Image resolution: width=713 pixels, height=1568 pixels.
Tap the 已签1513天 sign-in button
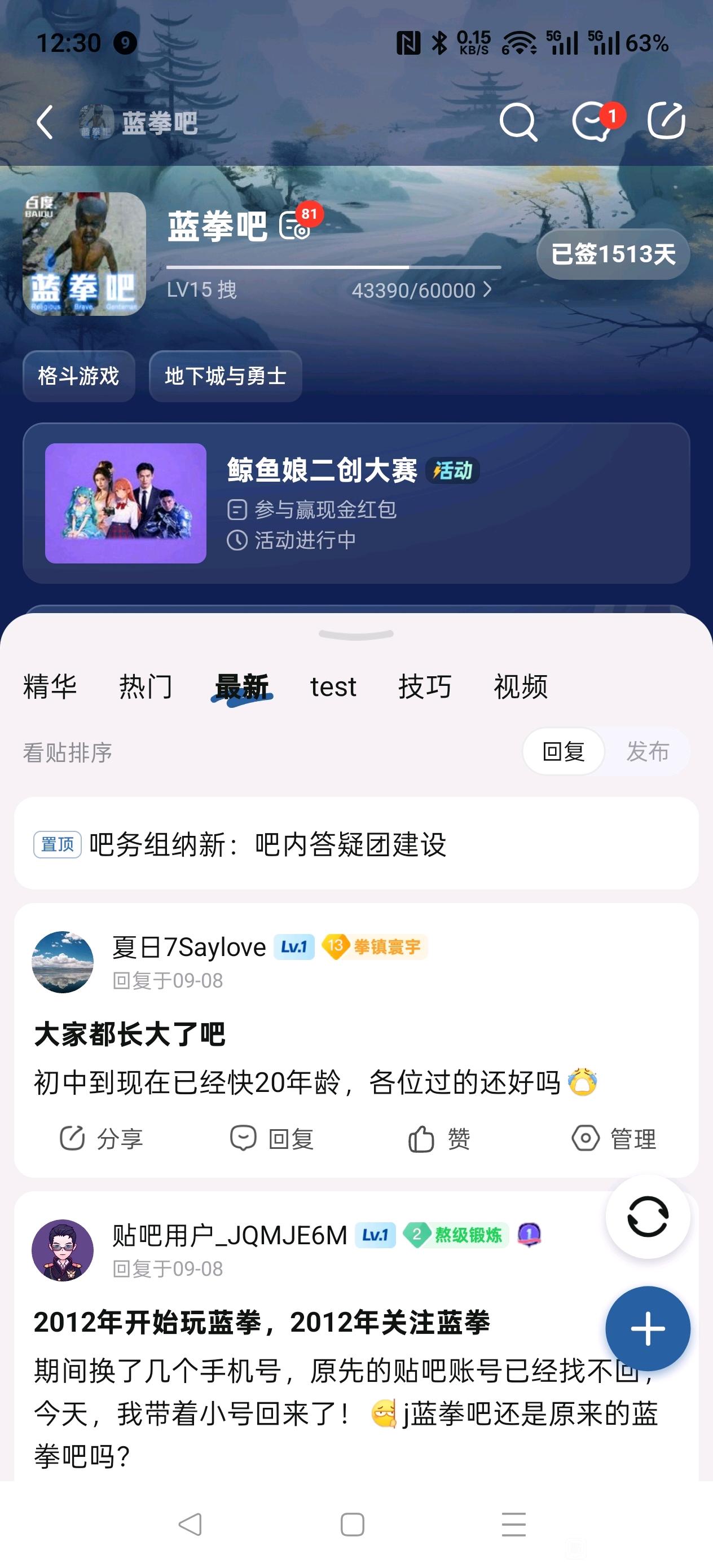tap(613, 254)
